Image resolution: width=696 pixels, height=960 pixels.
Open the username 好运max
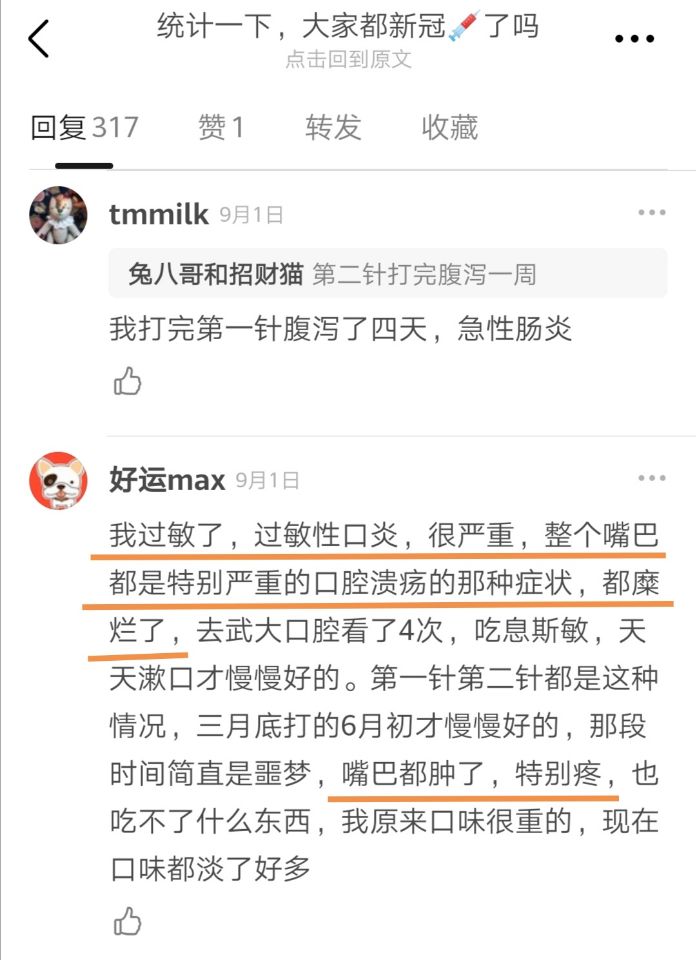point(166,481)
